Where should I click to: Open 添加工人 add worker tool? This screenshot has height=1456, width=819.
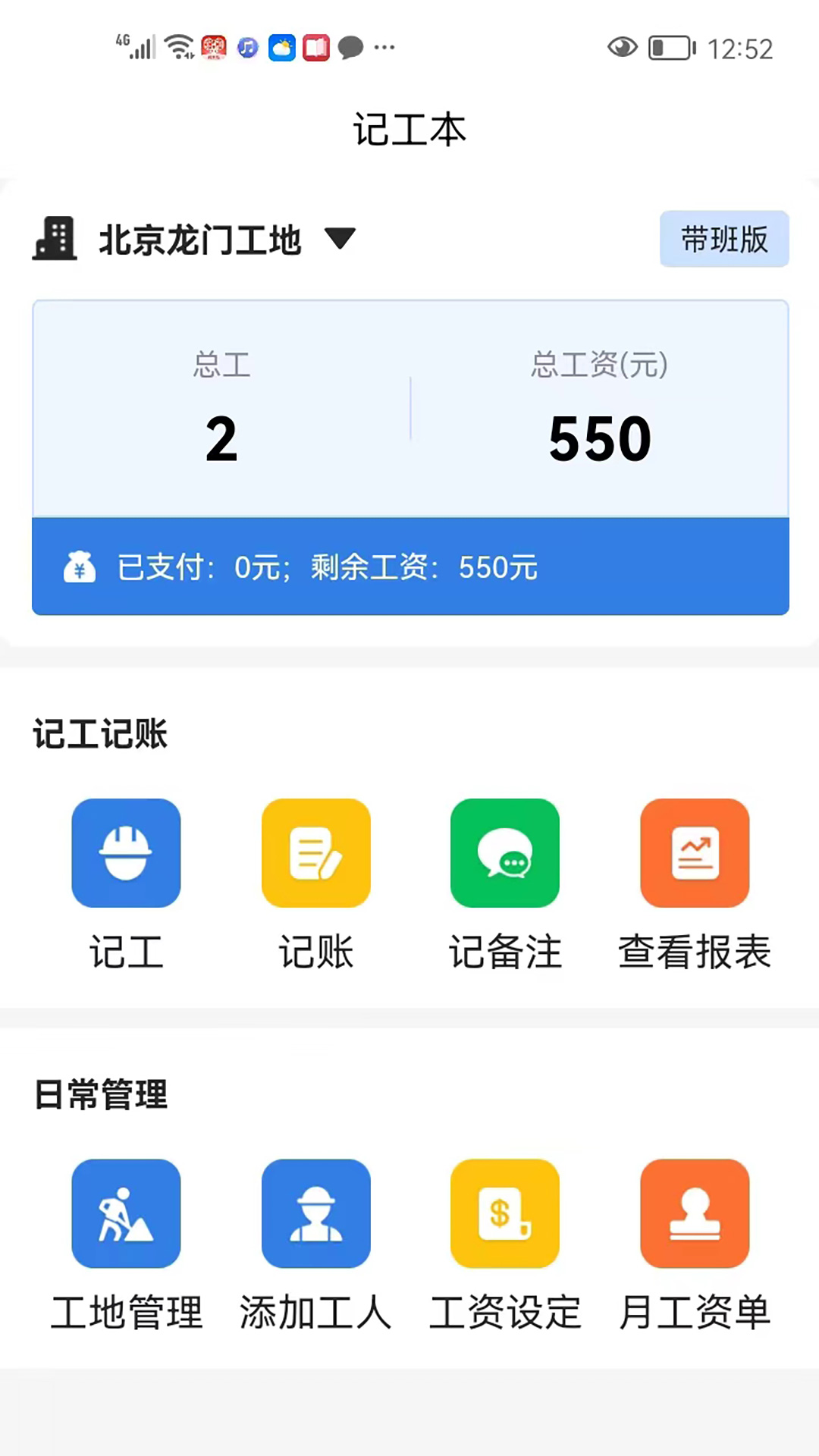(x=316, y=1213)
